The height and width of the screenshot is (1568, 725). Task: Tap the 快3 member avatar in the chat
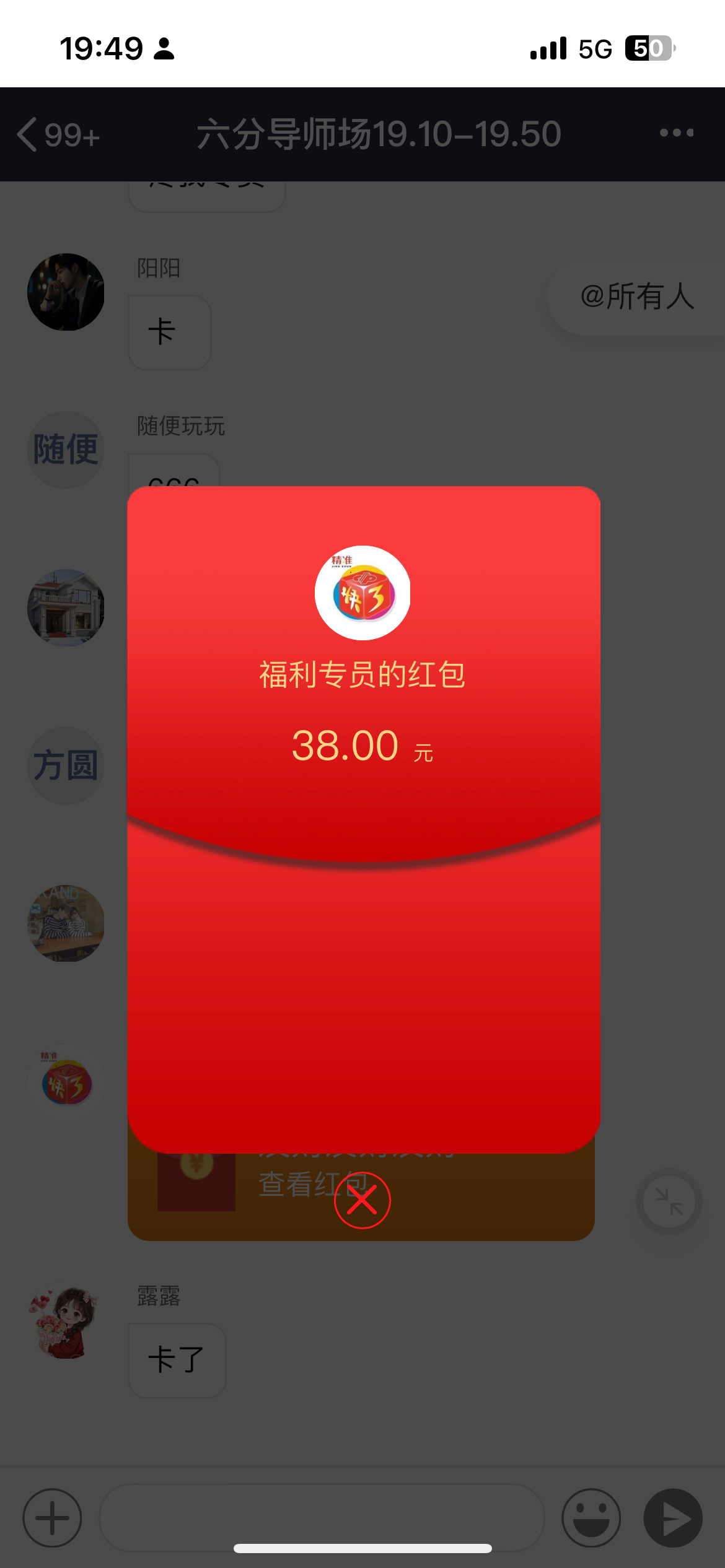pyautogui.click(x=66, y=1082)
